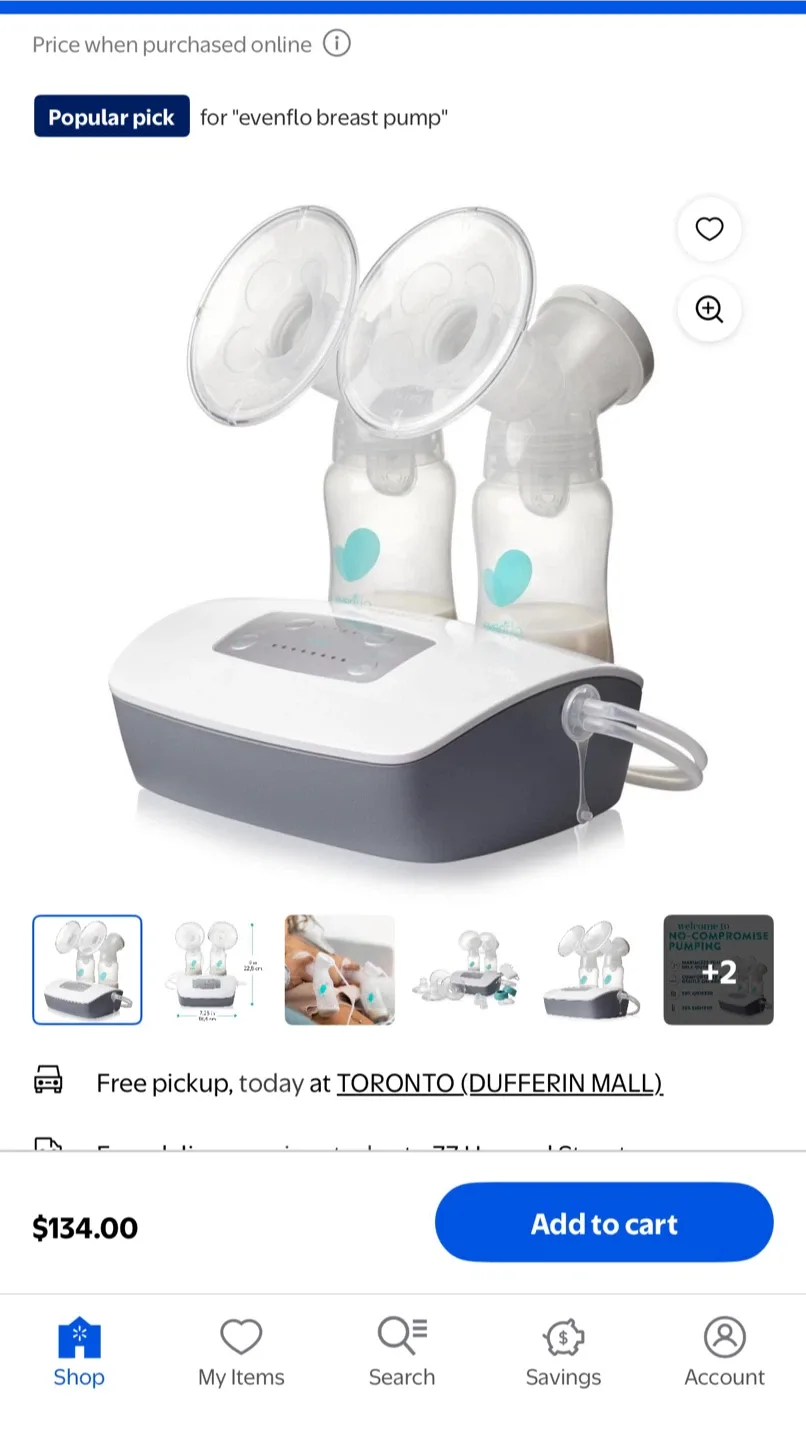Tap the main product image

click(x=400, y=530)
